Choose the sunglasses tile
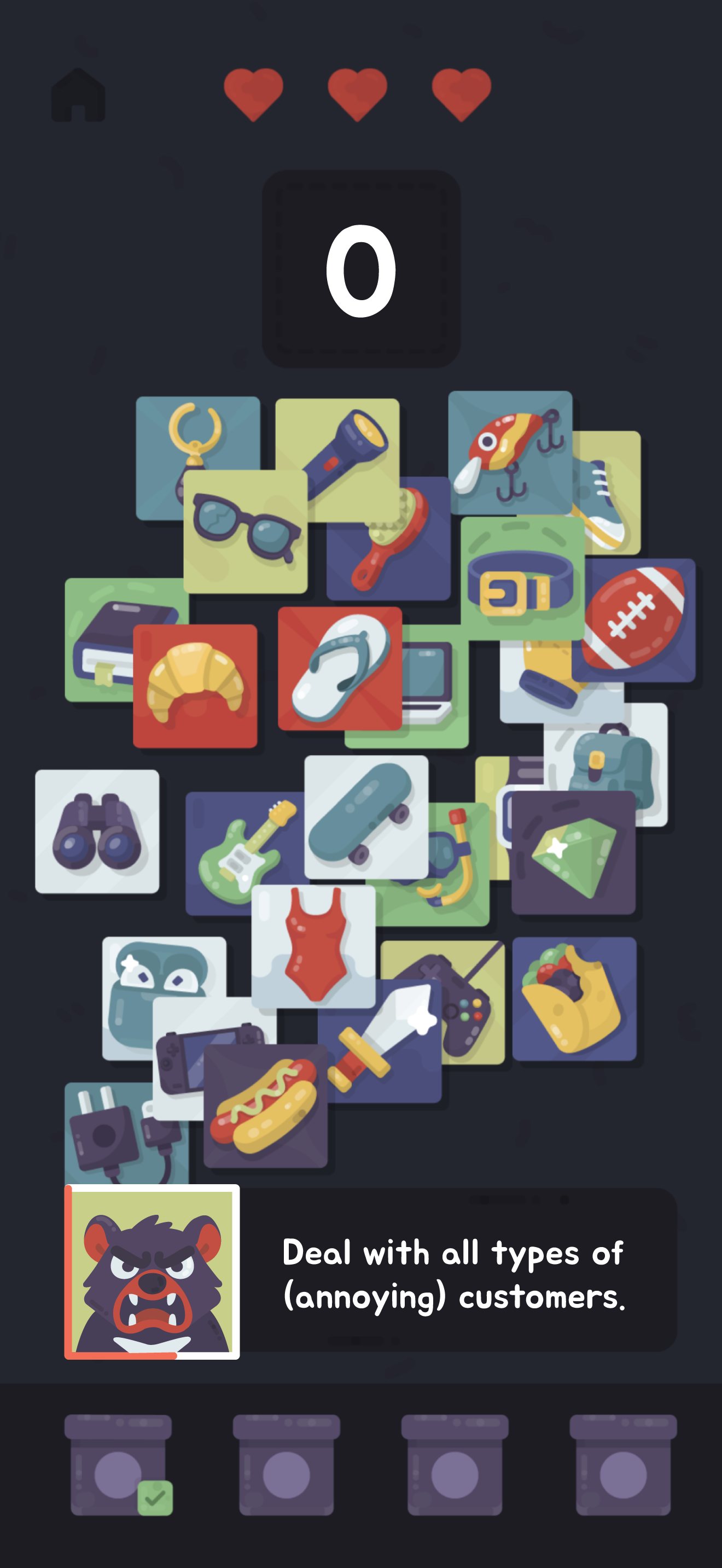 click(x=244, y=531)
